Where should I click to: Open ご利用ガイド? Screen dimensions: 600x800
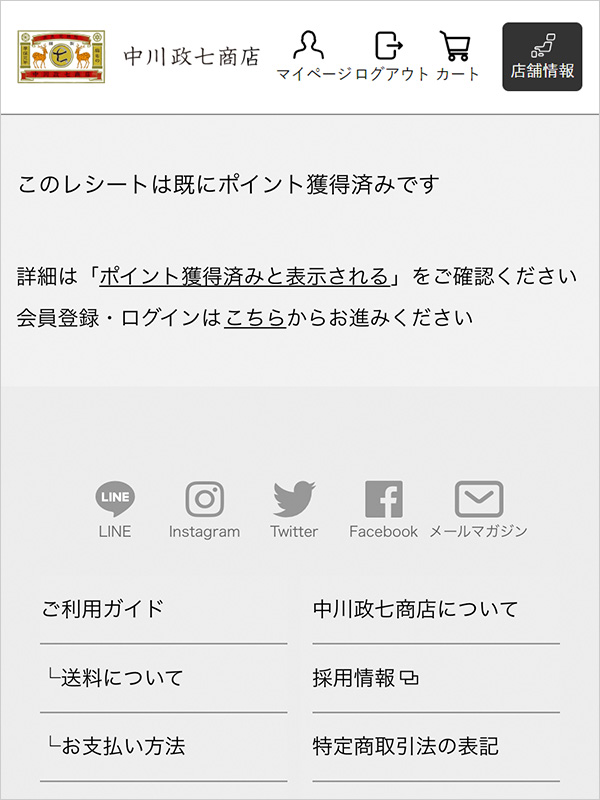[x=103, y=608]
